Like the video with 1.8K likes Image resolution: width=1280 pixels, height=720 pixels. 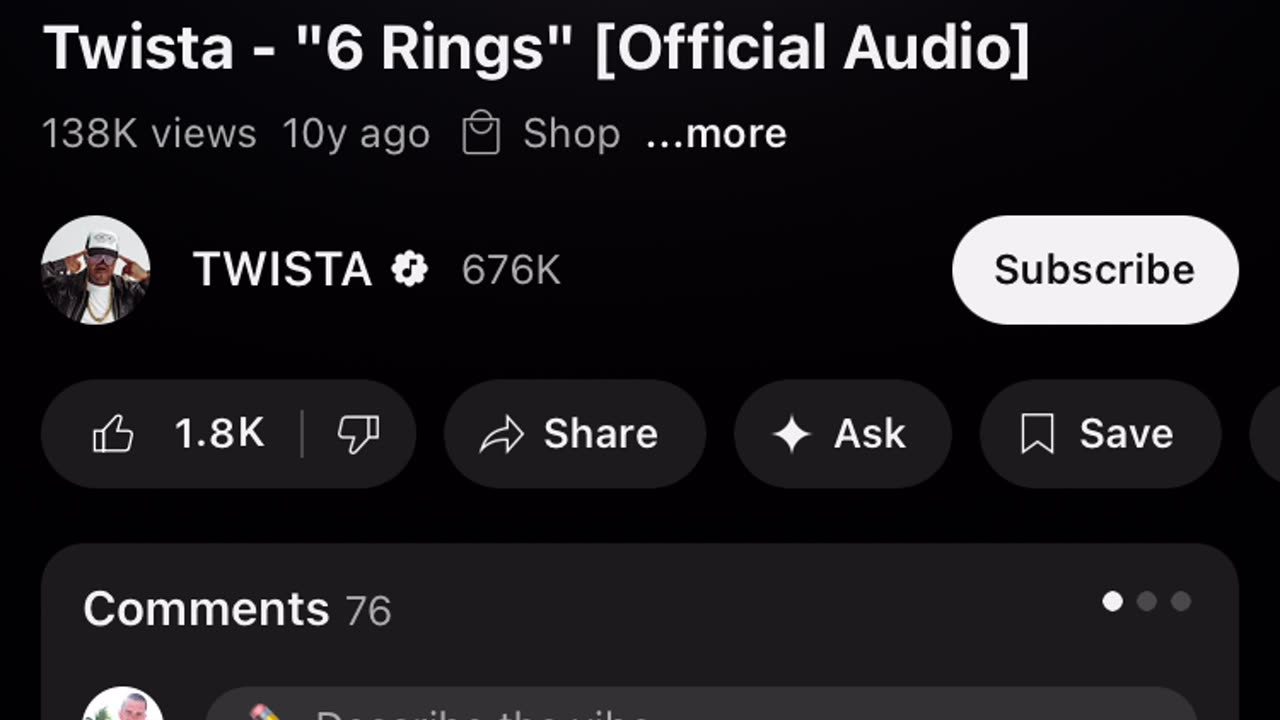point(175,434)
